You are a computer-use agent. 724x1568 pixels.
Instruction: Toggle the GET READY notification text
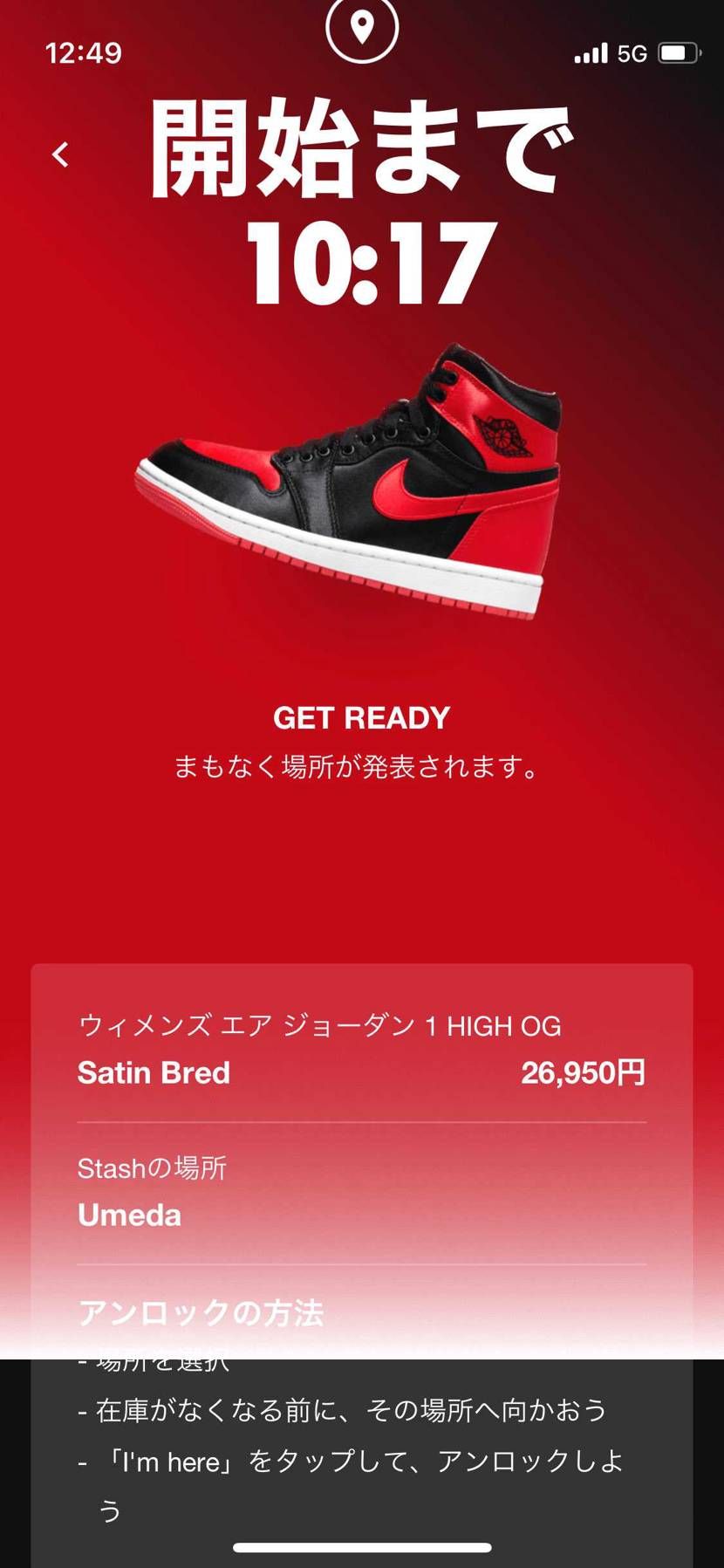pos(361,717)
